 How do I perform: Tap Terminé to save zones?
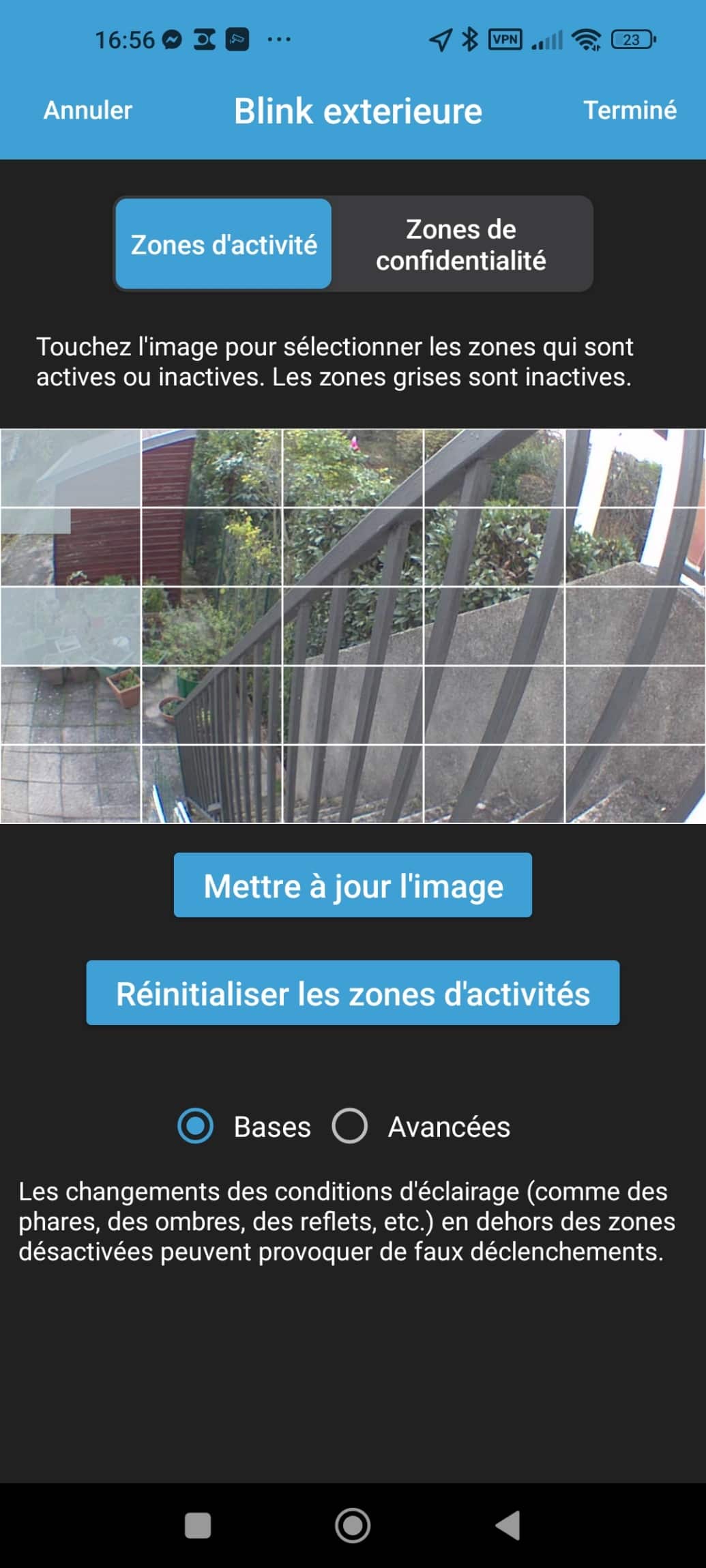click(630, 110)
